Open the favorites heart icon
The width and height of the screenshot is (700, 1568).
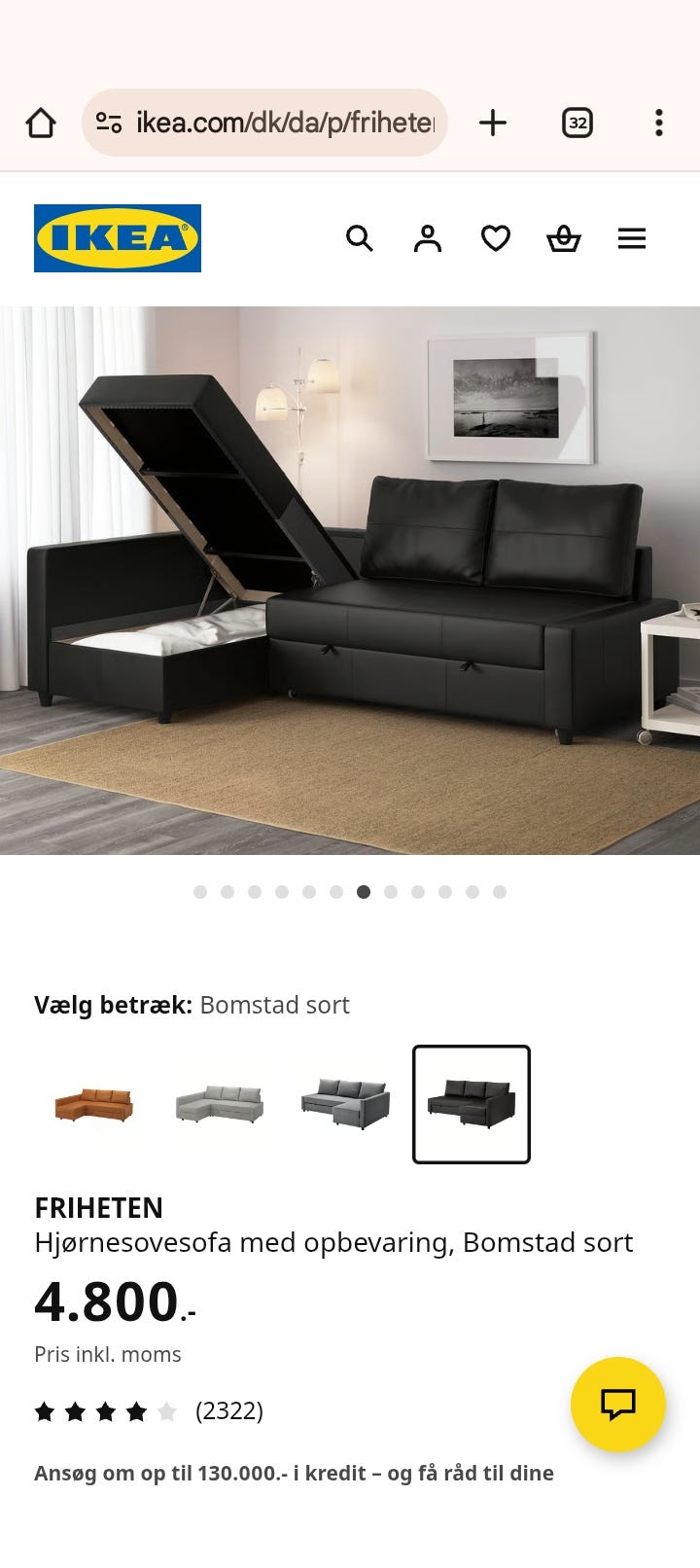point(496,237)
